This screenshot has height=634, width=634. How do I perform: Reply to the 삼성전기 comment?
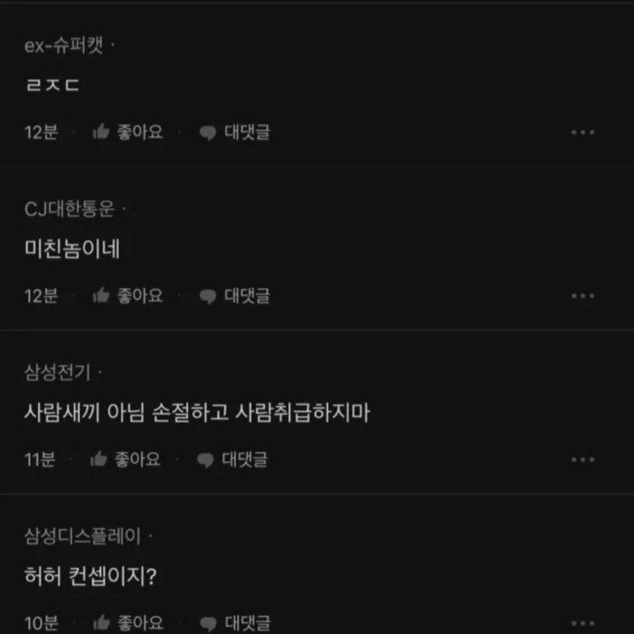[233, 460]
